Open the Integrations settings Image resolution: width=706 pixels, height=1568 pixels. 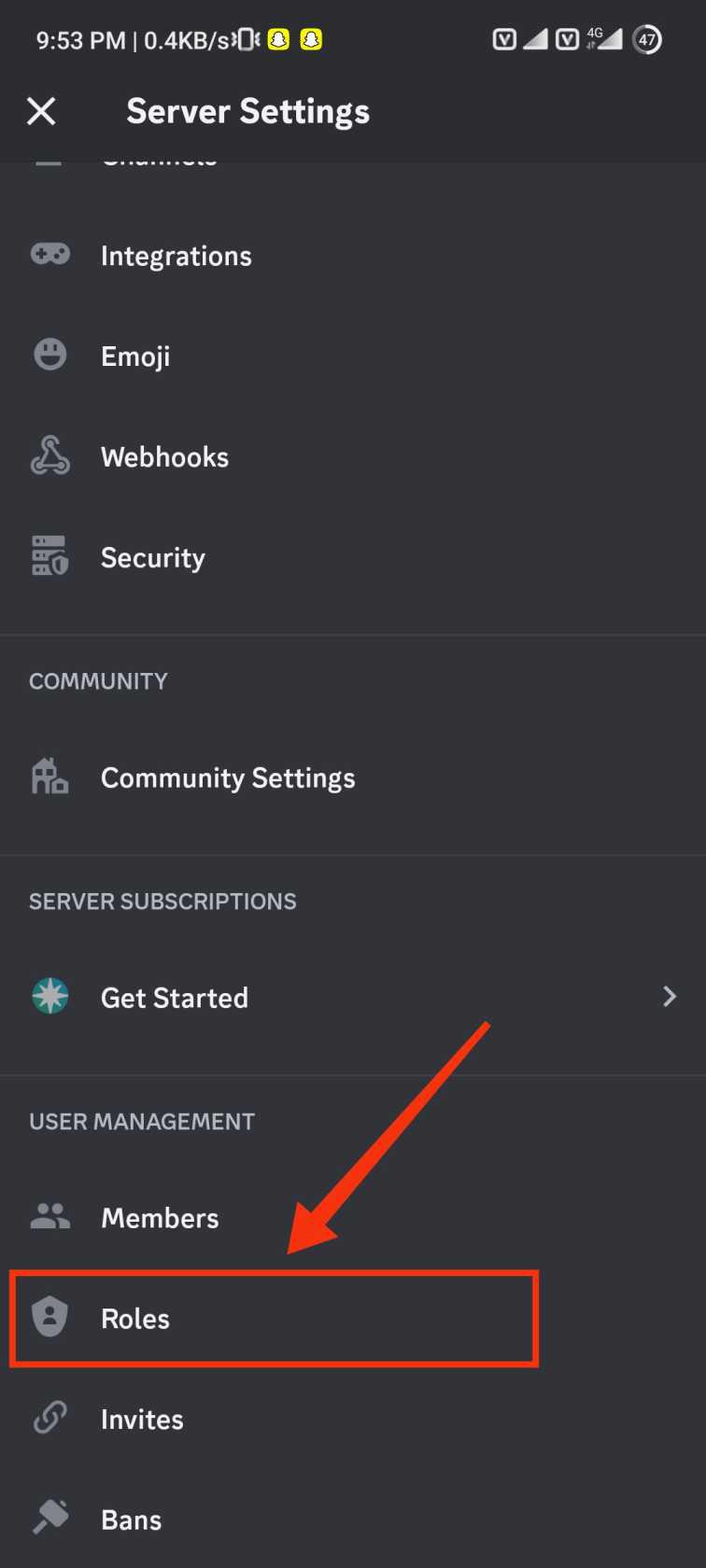point(176,256)
